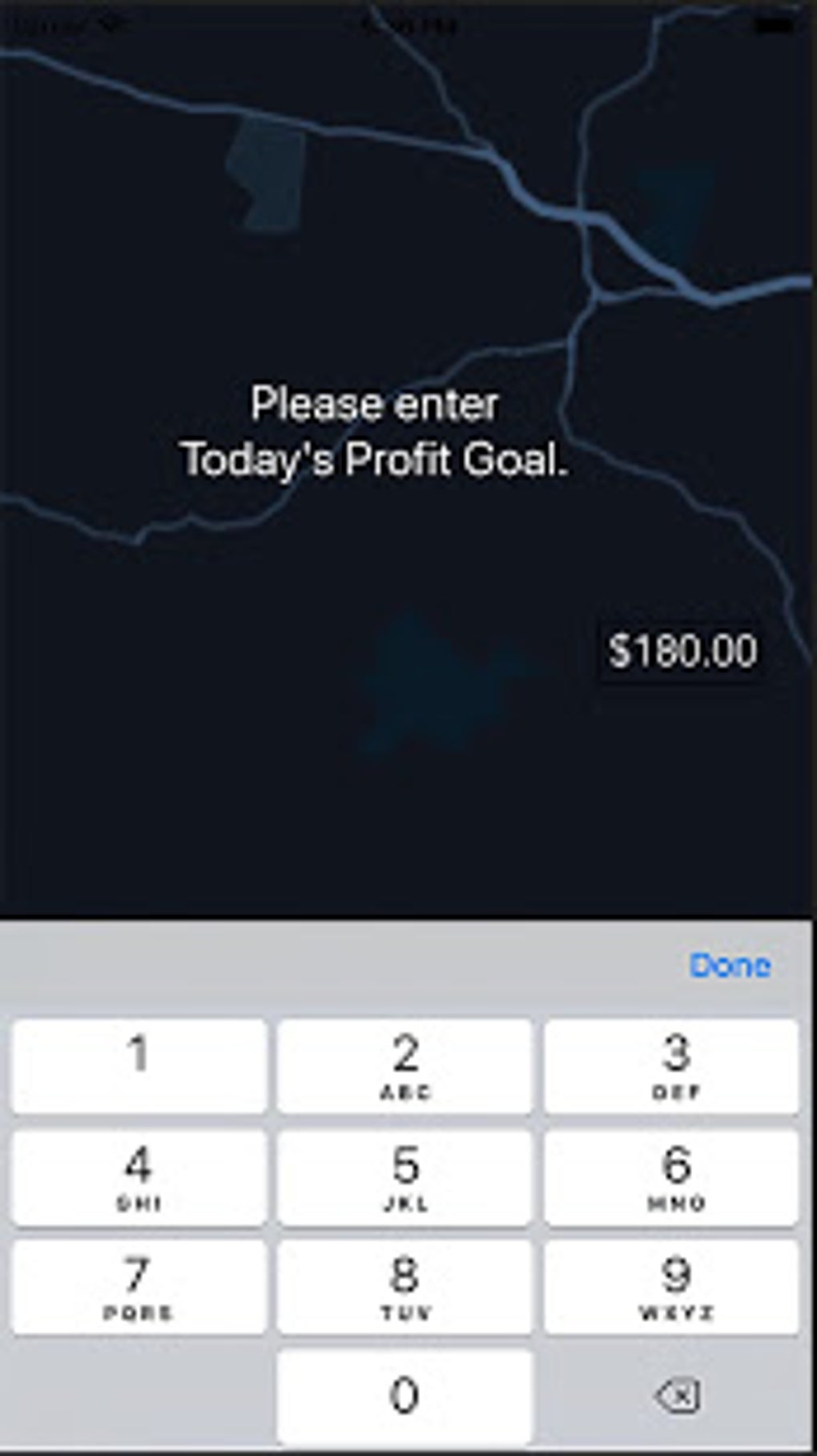The image size is (817, 1456).
Task: Tap the 7 key
Action: (x=139, y=1287)
